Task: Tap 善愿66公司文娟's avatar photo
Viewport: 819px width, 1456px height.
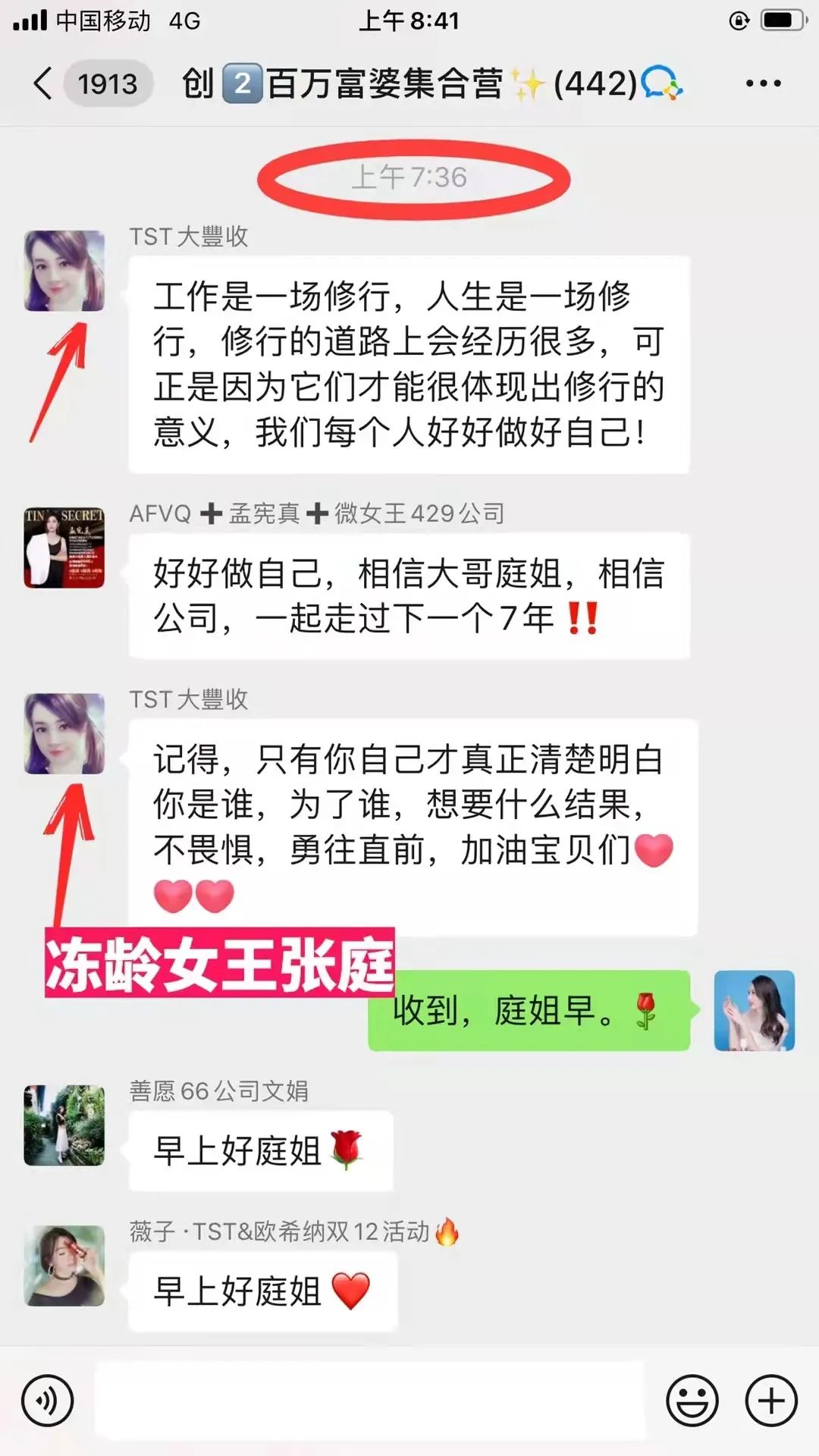Action: tap(63, 1126)
